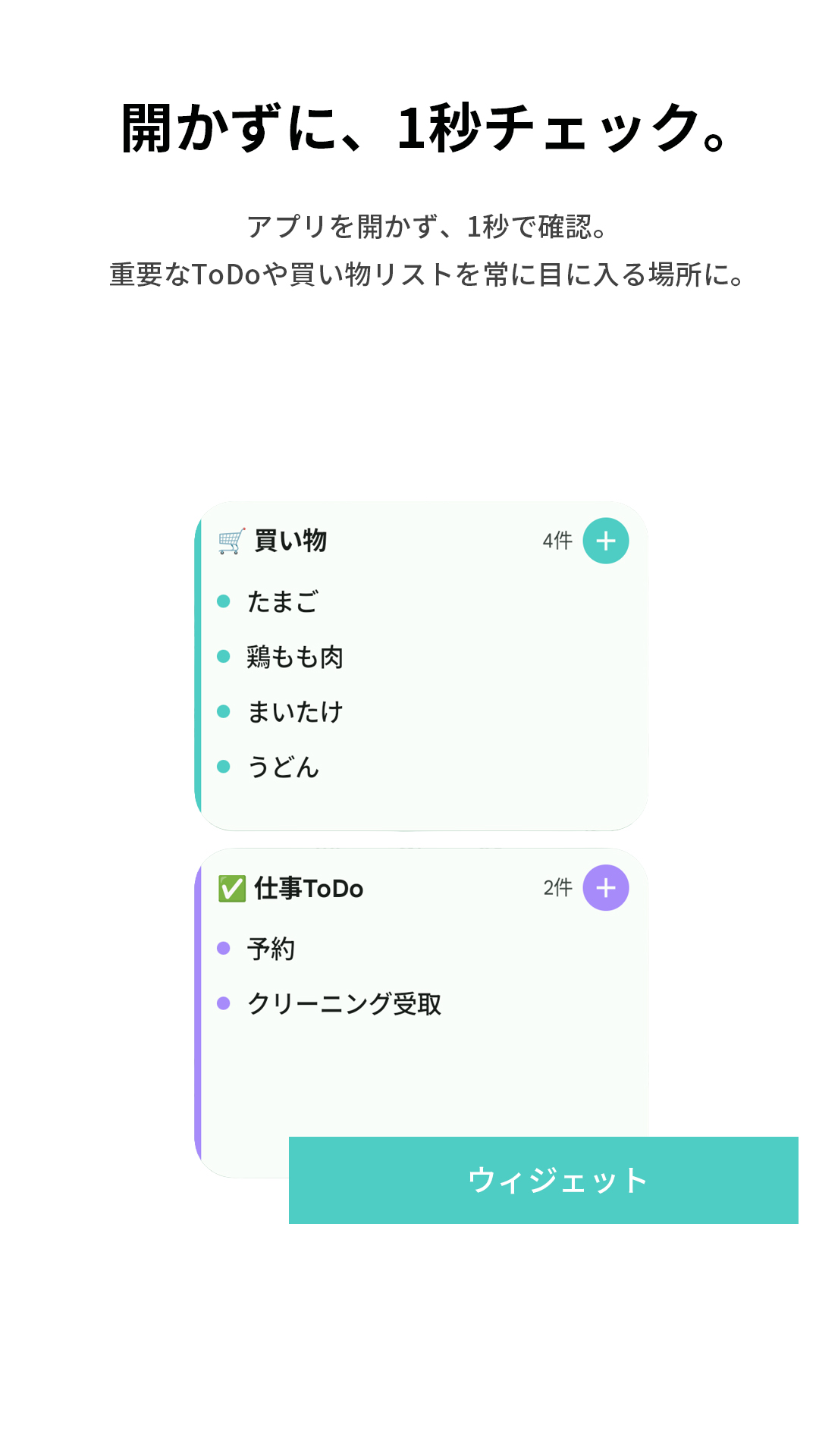Select the うどん list entry
819x1456 pixels.
[285, 766]
